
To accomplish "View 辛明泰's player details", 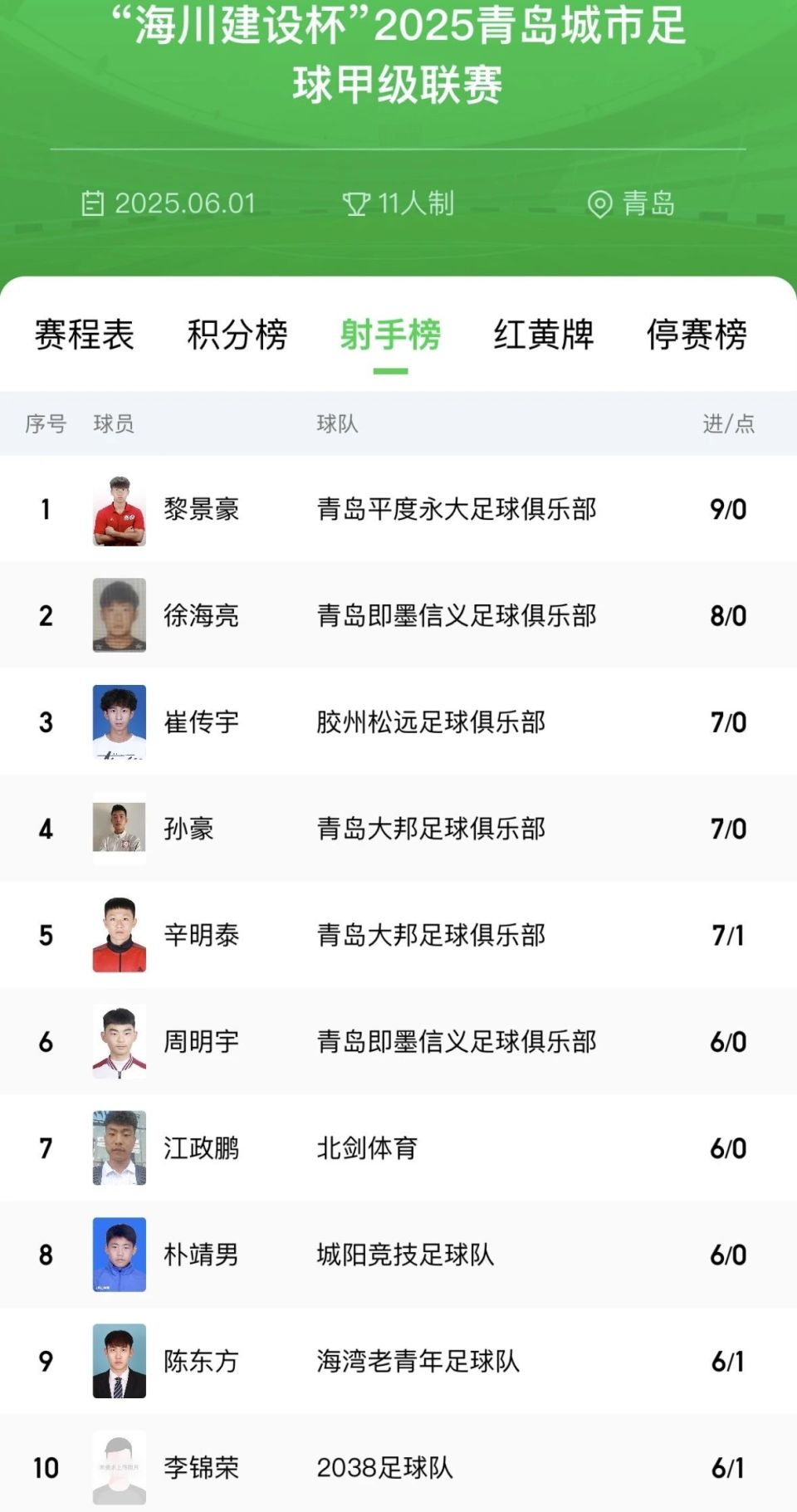I will coord(398,935).
